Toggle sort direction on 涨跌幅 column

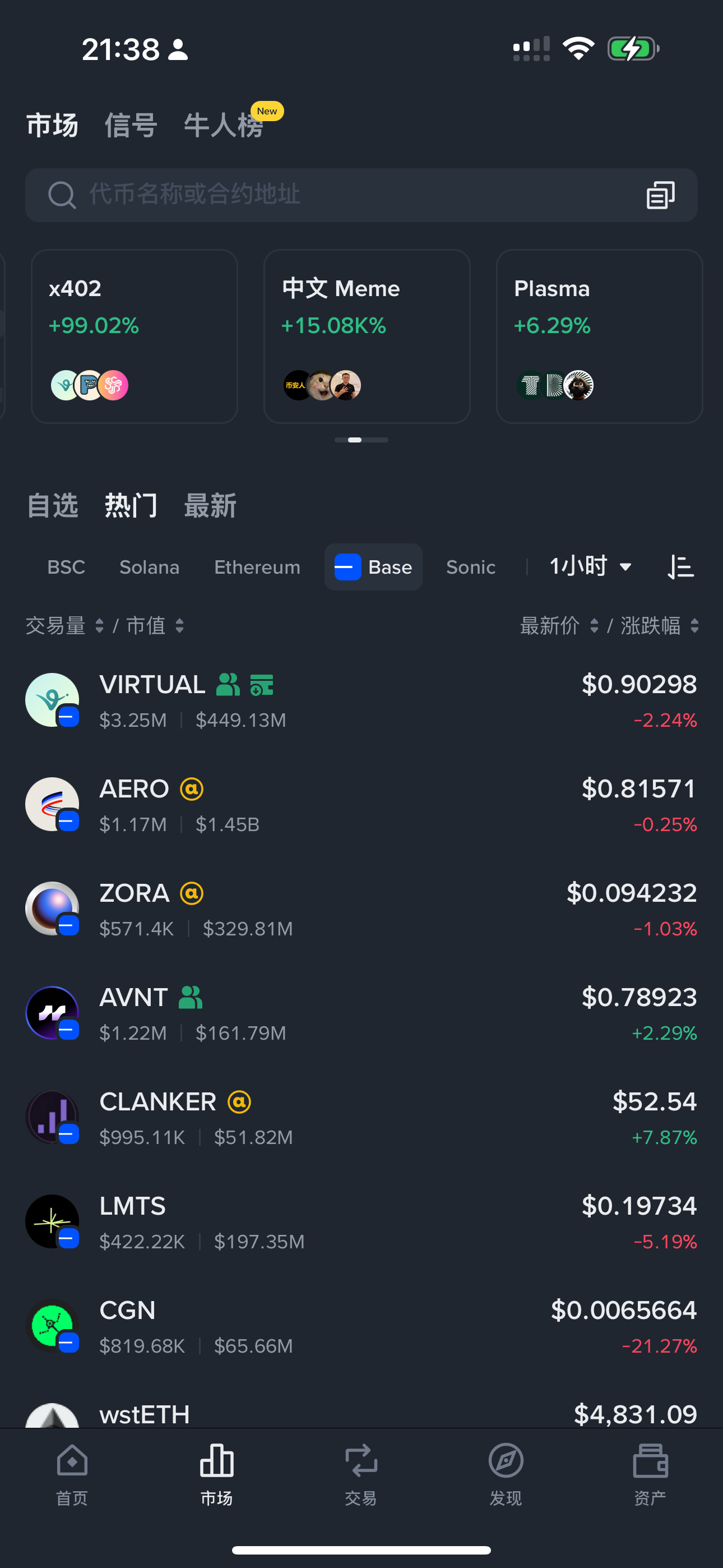point(694,626)
